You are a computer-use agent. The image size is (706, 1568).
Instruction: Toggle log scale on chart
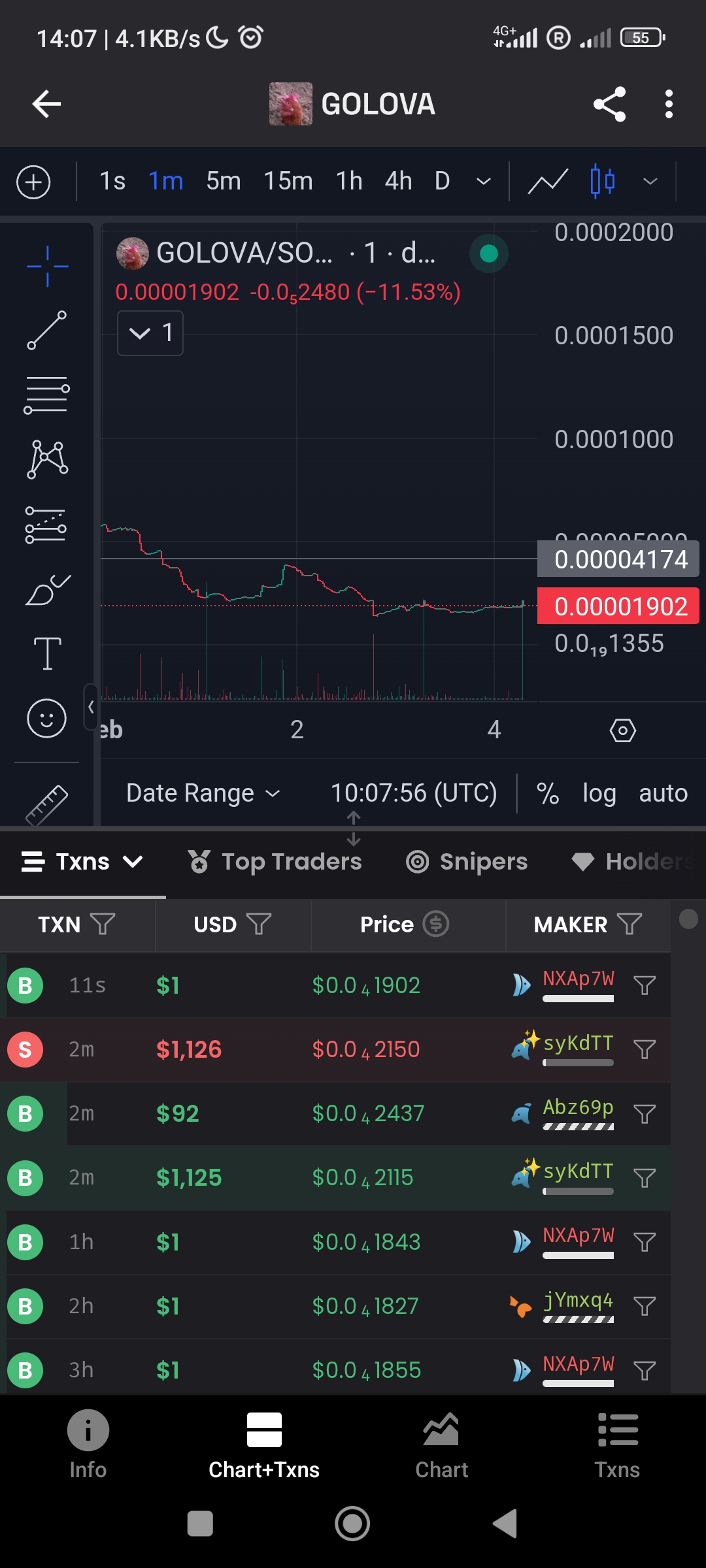599,793
